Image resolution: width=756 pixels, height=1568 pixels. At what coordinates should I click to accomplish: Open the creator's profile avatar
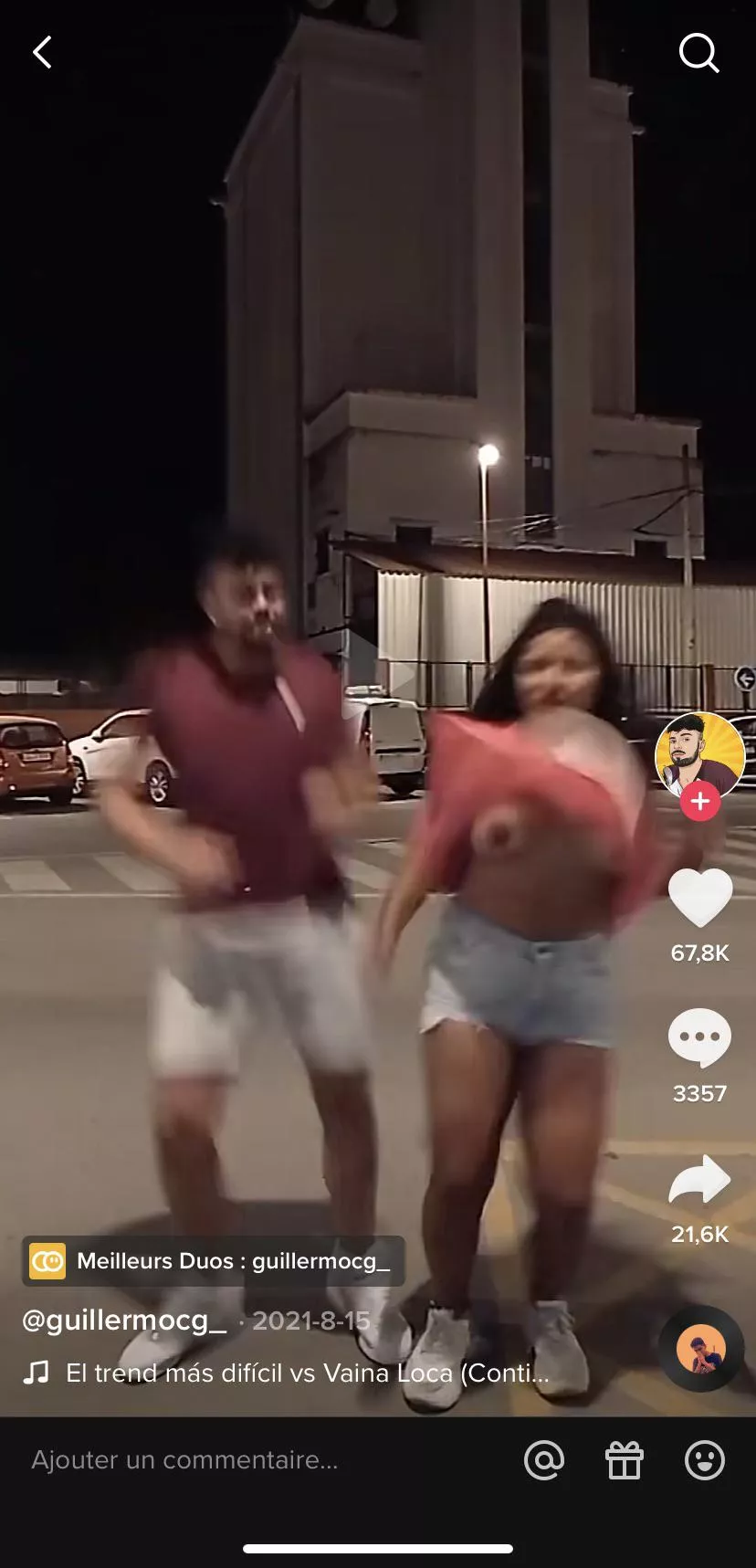(699, 754)
